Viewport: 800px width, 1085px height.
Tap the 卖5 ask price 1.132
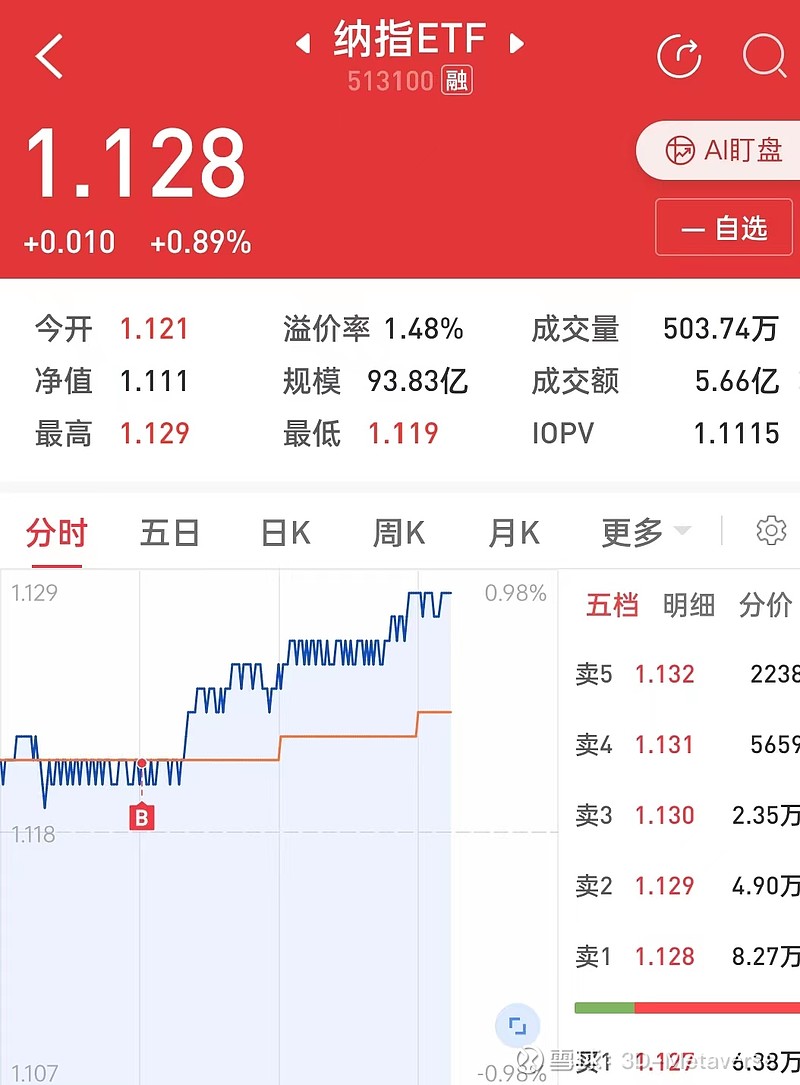point(664,675)
